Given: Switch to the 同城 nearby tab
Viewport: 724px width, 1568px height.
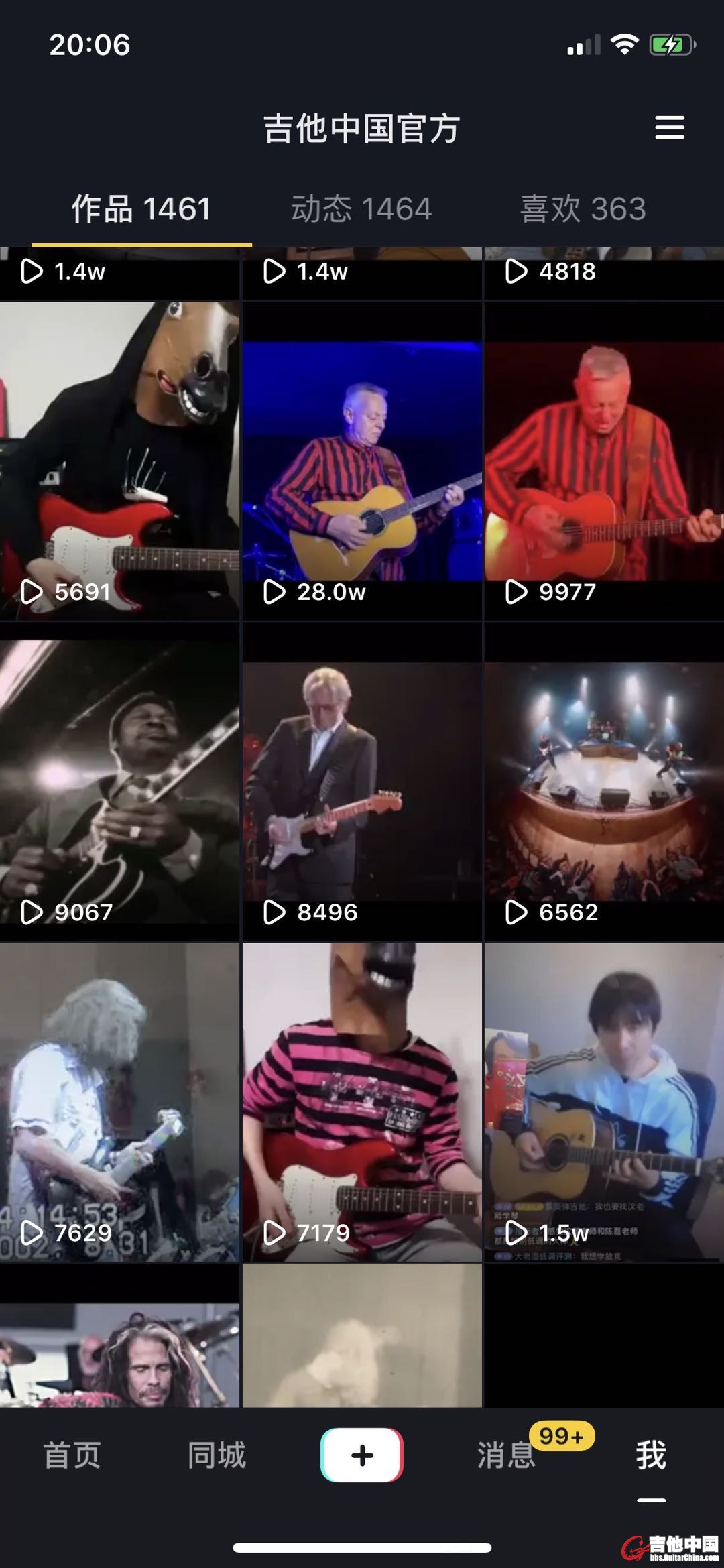Looking at the screenshot, I should point(217,1455).
